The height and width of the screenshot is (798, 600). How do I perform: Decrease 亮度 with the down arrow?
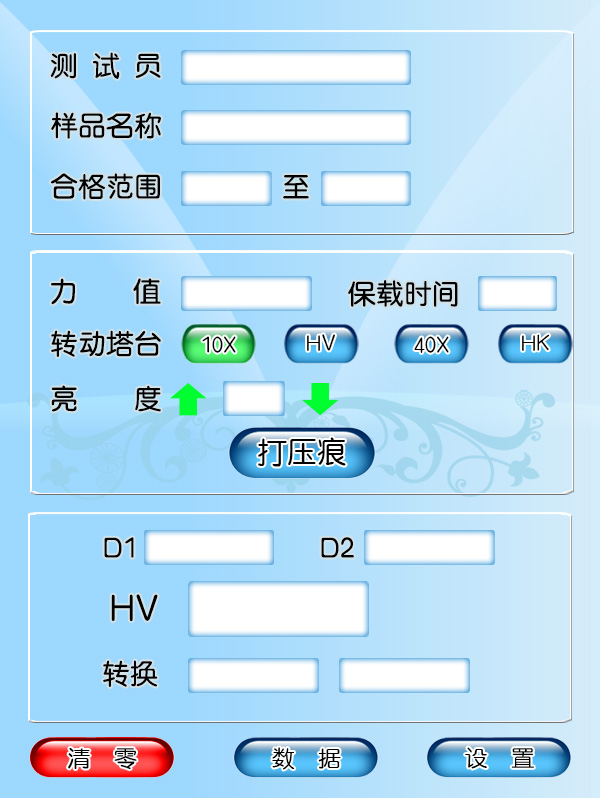point(320,399)
